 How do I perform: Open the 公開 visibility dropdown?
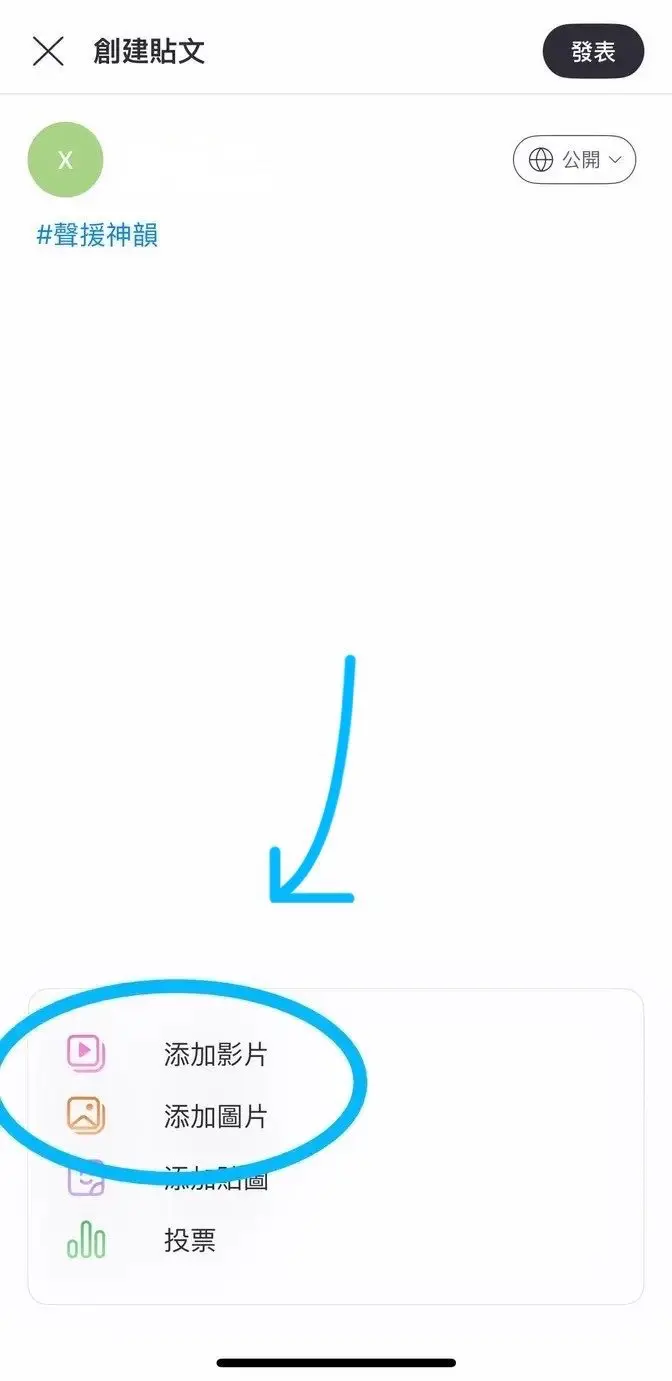click(x=574, y=160)
